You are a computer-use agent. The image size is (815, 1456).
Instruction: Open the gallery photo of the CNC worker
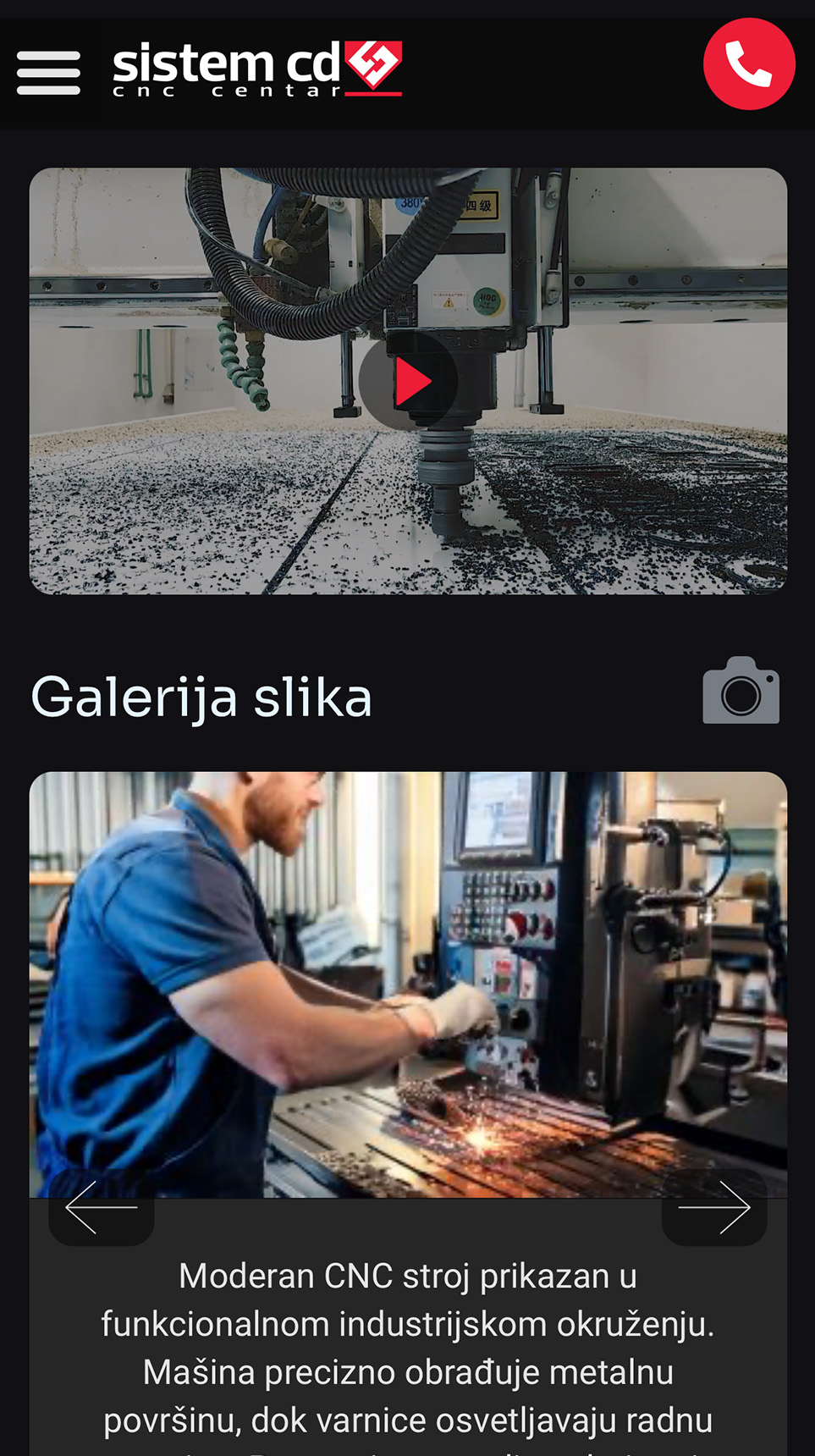point(408,973)
